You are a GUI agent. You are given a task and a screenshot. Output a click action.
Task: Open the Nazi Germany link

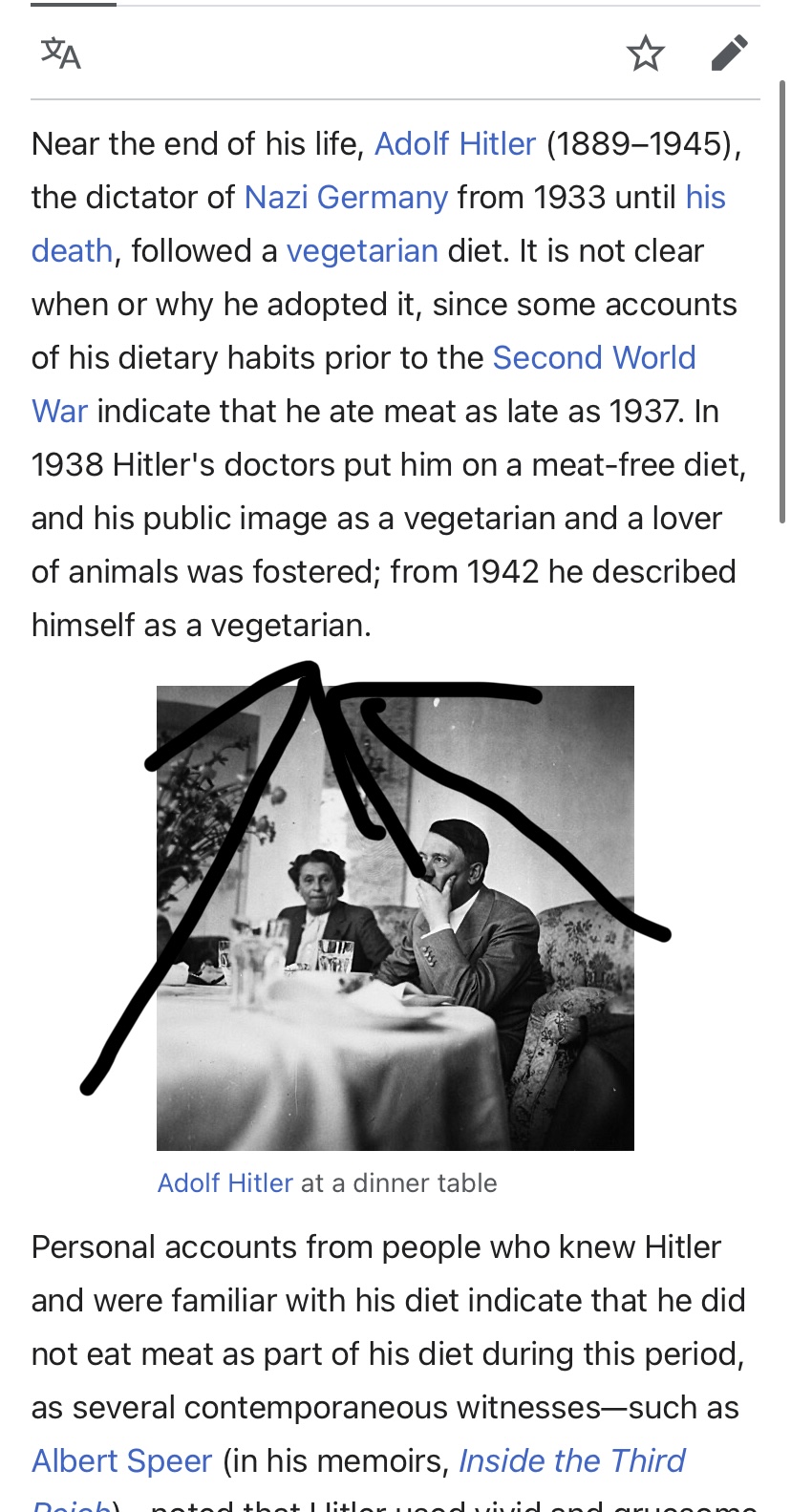coord(346,197)
